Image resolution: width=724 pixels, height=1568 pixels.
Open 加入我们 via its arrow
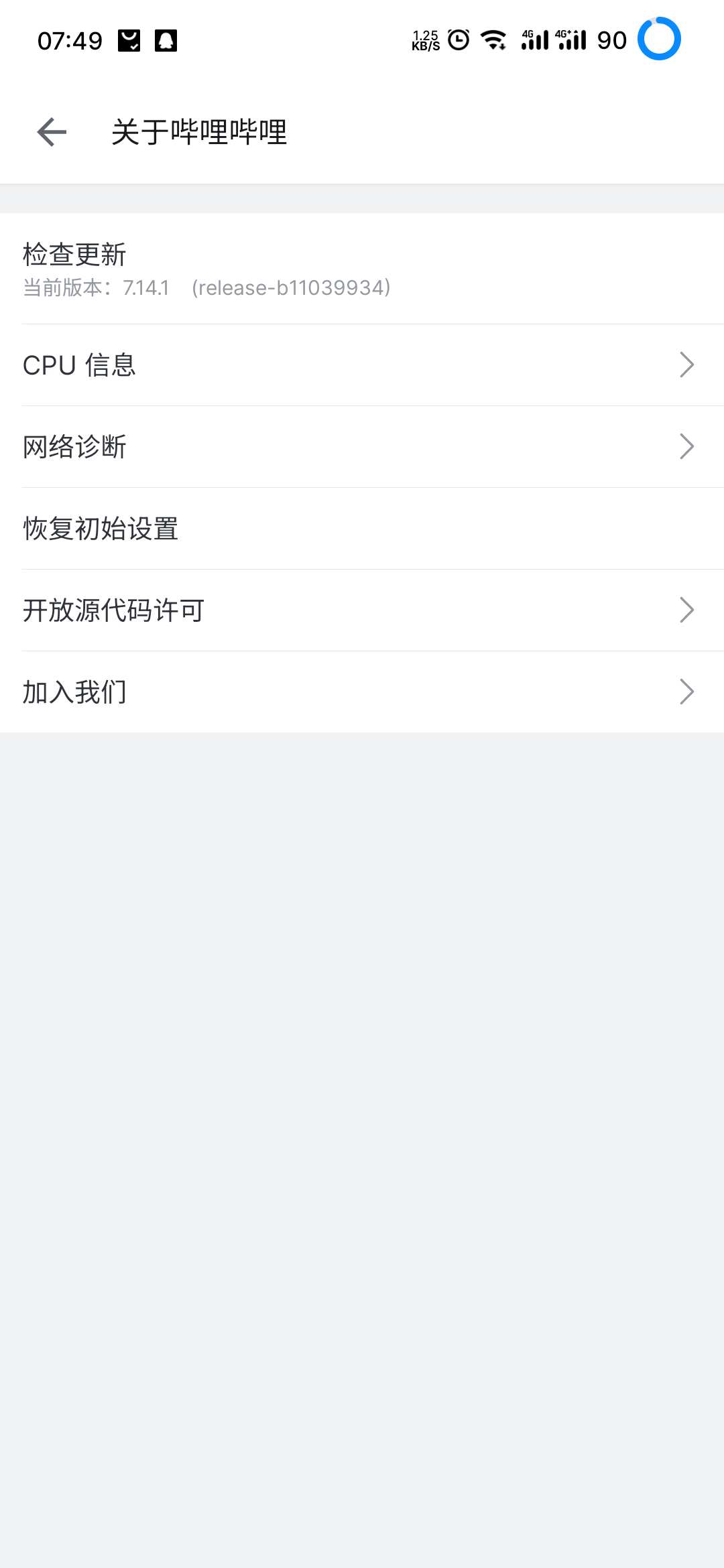[686, 692]
